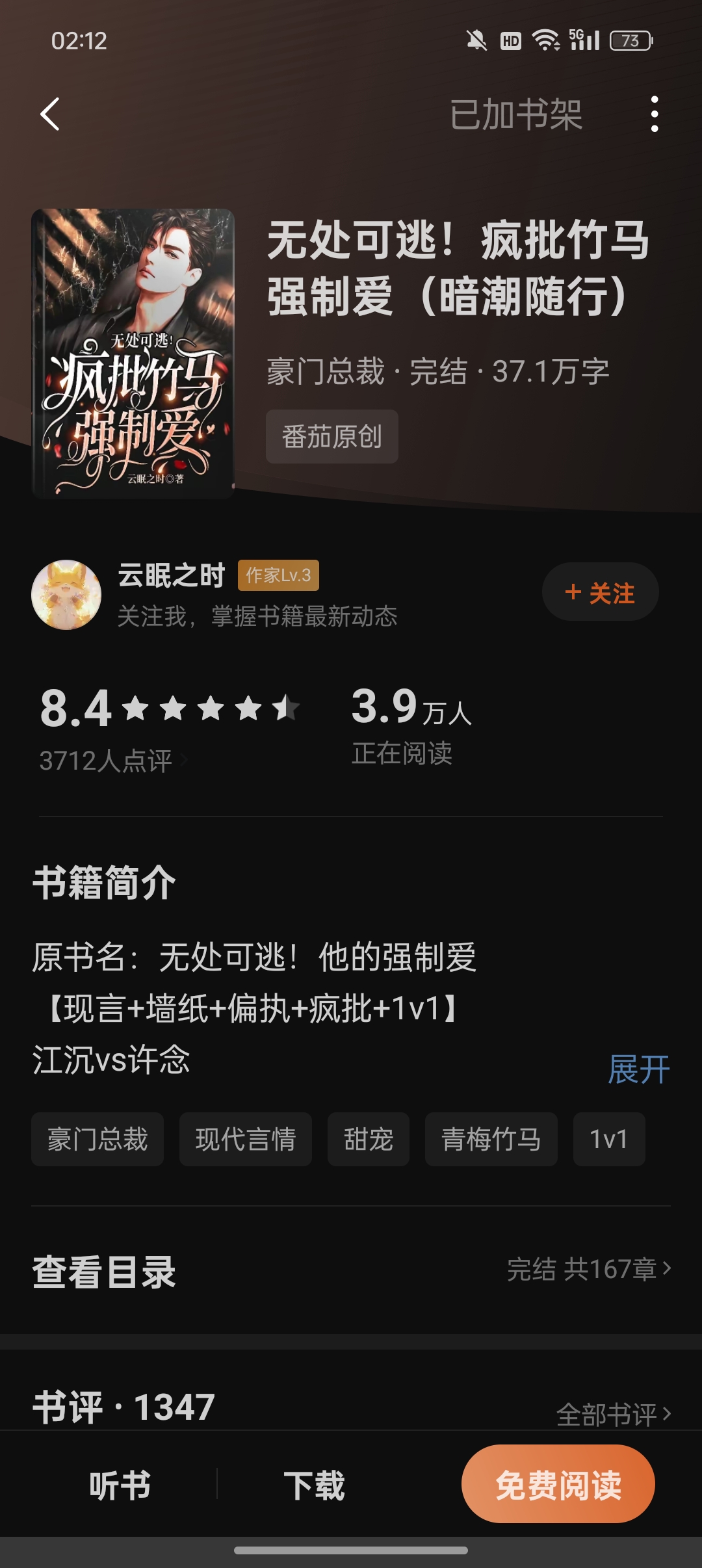Viewport: 702px width, 1568px height.
Task: Open the book cover image
Action: pos(133,353)
